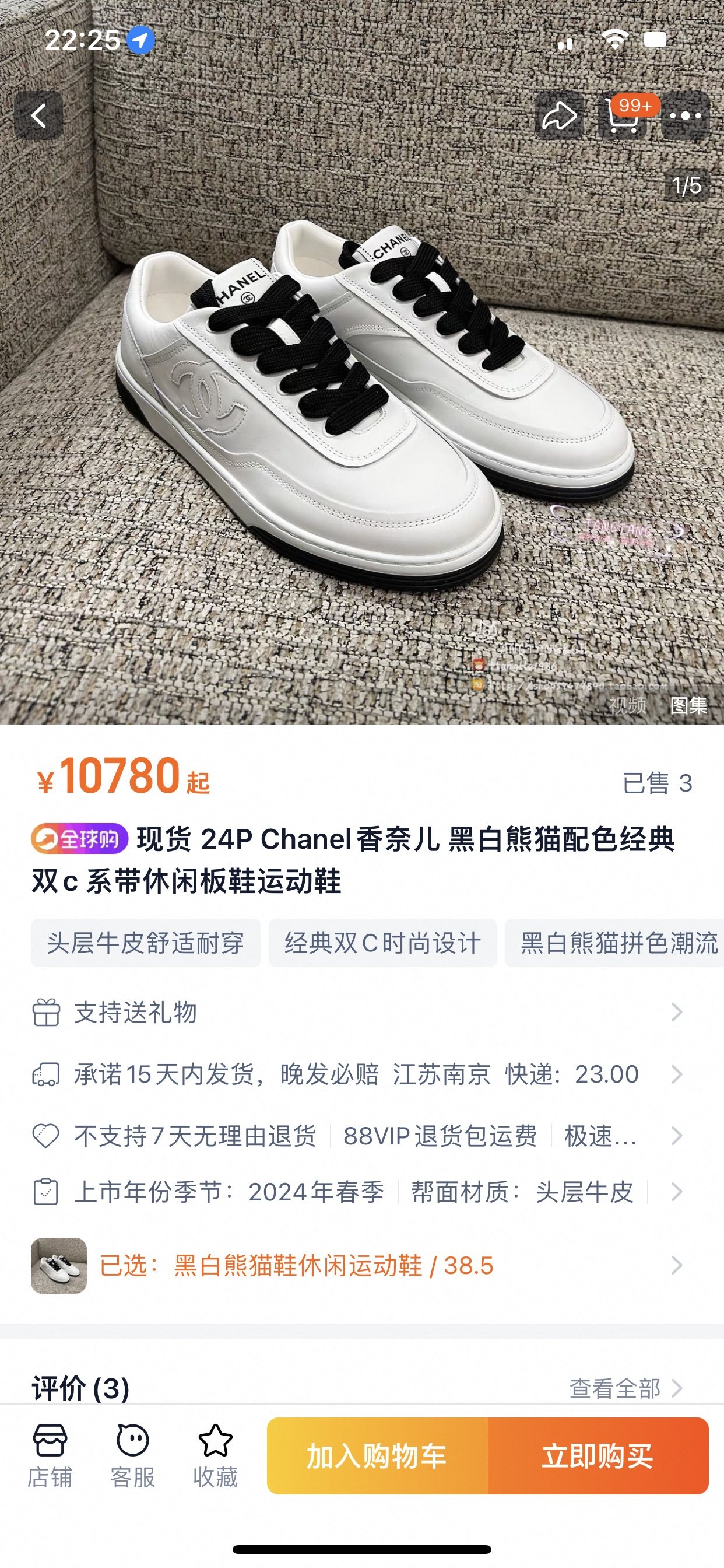Share this Chanel sneaker listing
The height and width of the screenshot is (1568, 724).
click(559, 116)
